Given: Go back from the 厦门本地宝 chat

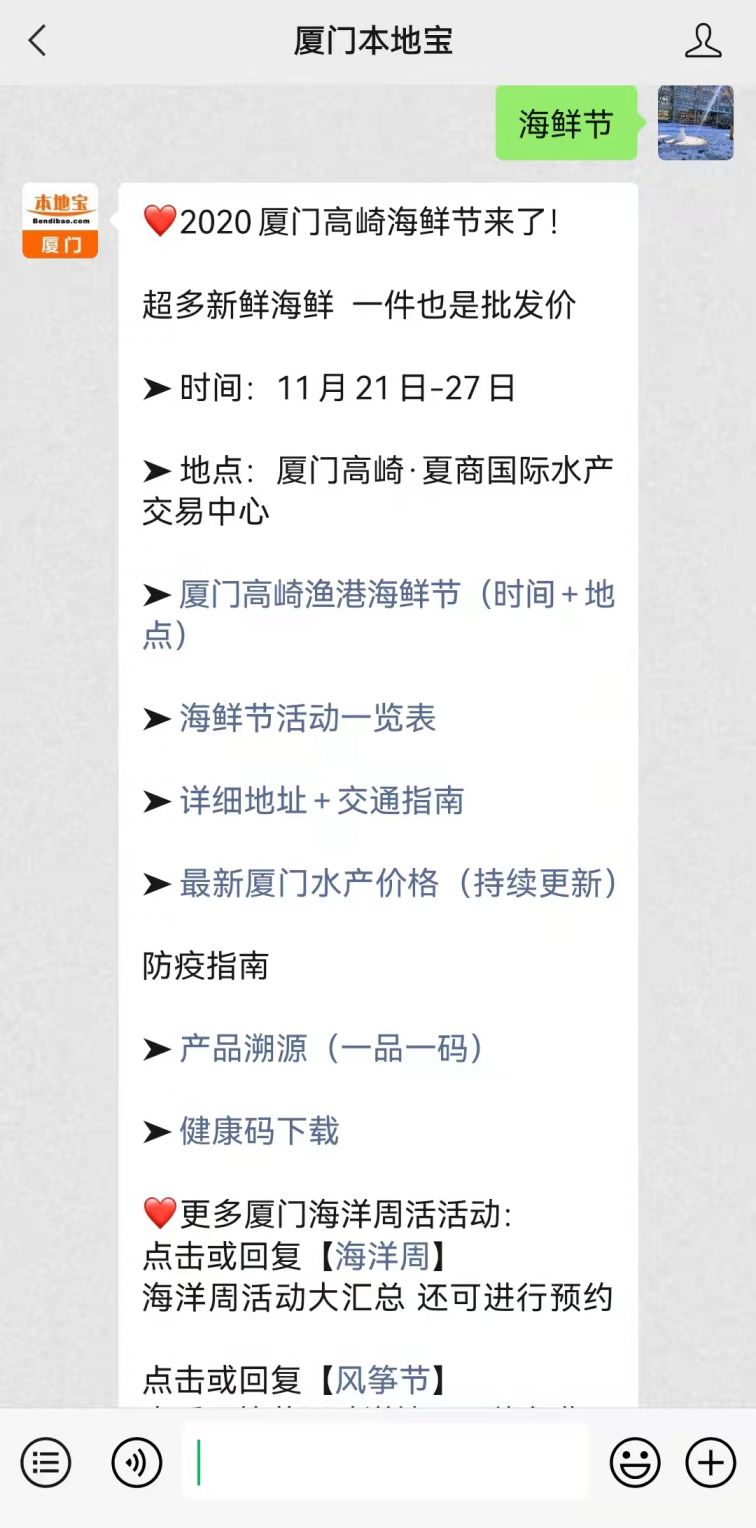Looking at the screenshot, I should [x=38, y=41].
